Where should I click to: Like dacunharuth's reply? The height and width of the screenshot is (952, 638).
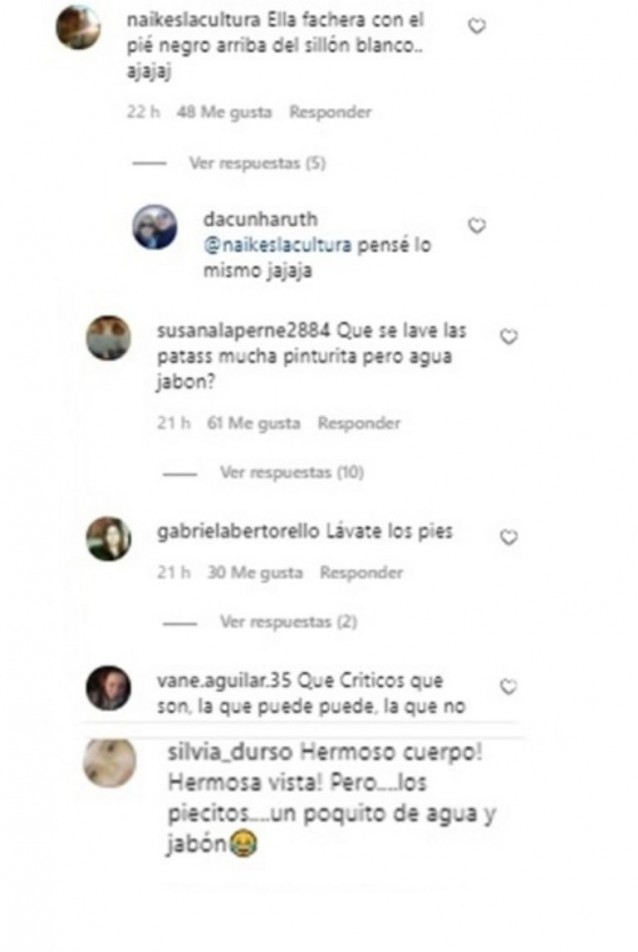[x=477, y=226]
